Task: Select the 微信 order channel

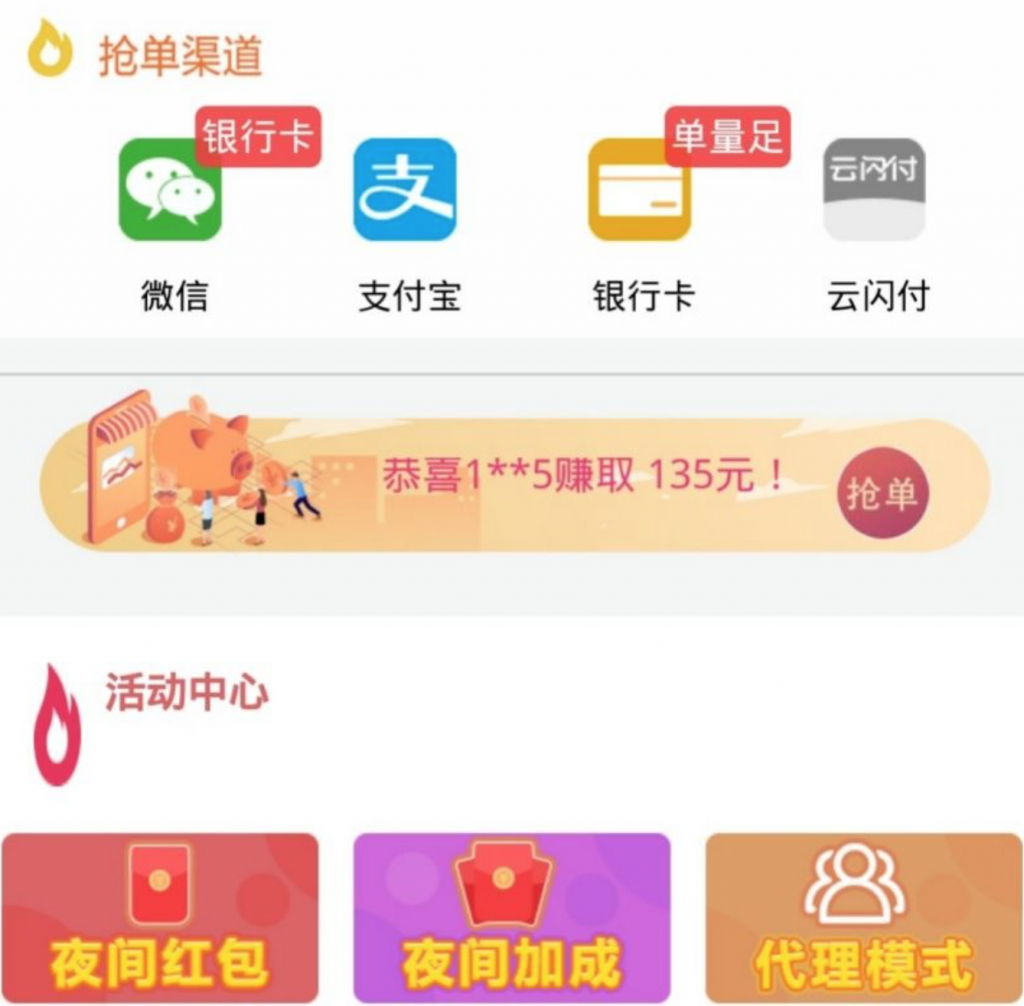Action: click(171, 191)
